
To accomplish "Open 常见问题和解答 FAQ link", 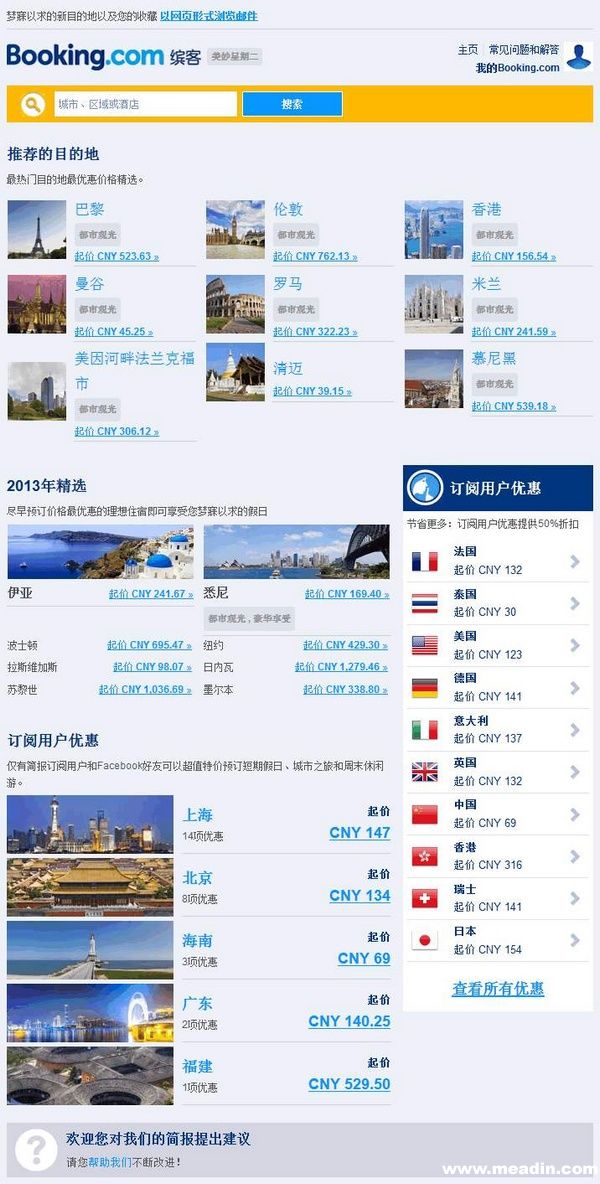I will [x=524, y=50].
